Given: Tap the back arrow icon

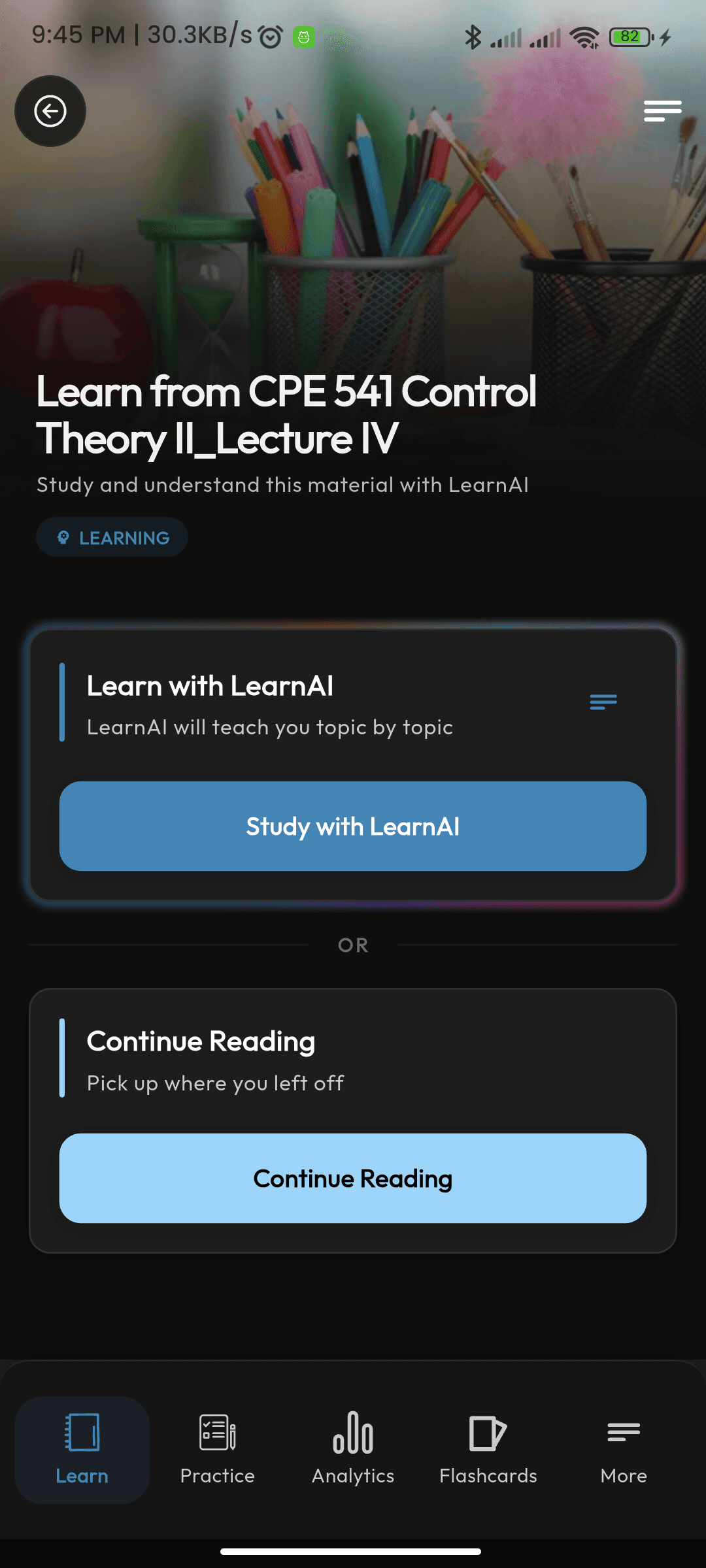Looking at the screenshot, I should [50, 111].
